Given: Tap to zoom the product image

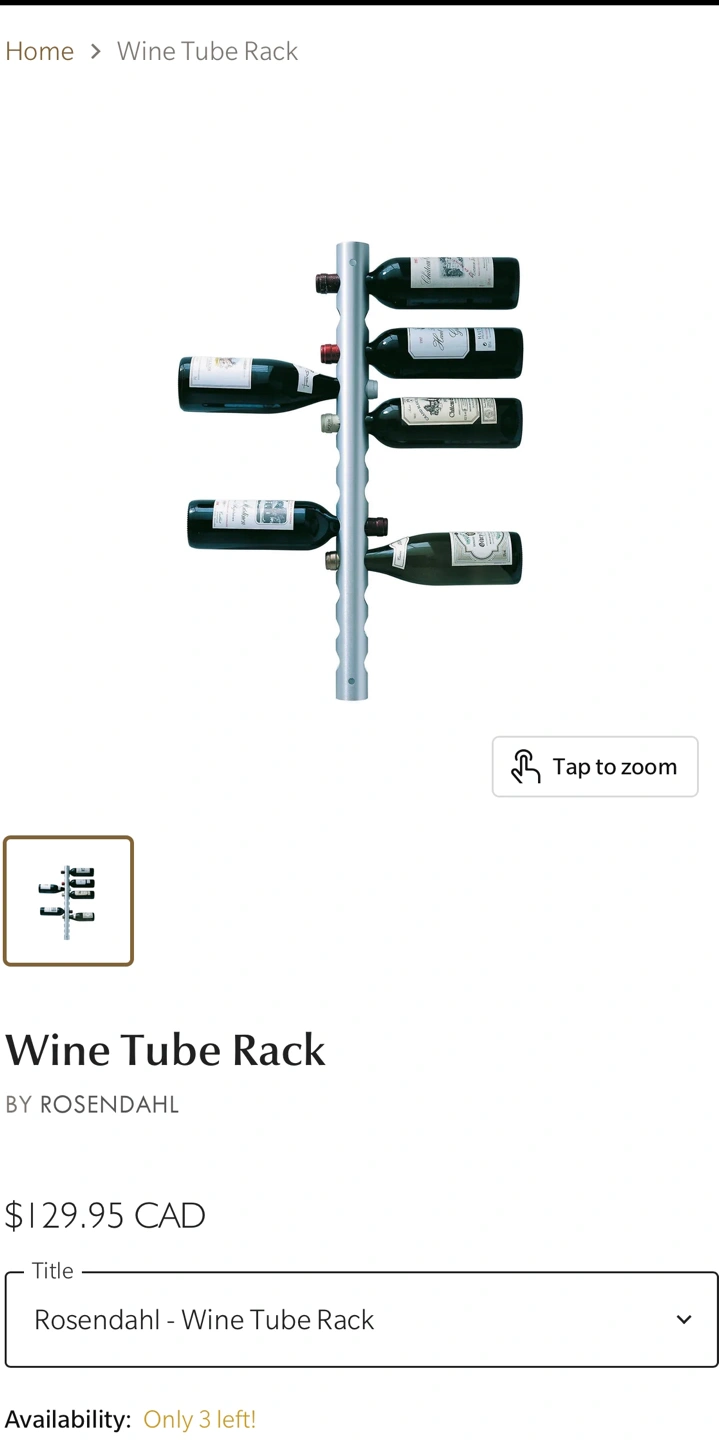Looking at the screenshot, I should tap(595, 767).
